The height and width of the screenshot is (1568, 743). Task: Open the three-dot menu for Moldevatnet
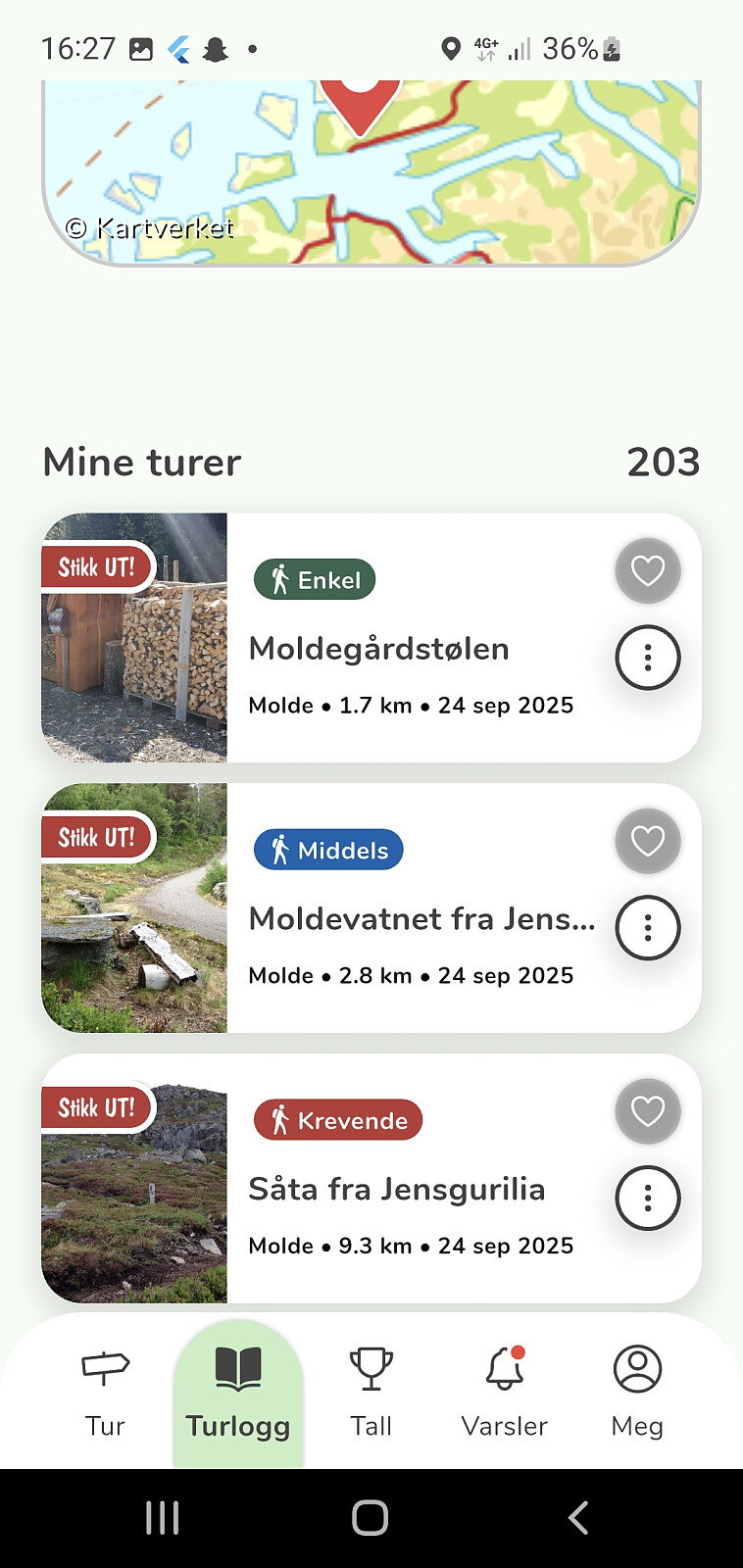click(647, 928)
